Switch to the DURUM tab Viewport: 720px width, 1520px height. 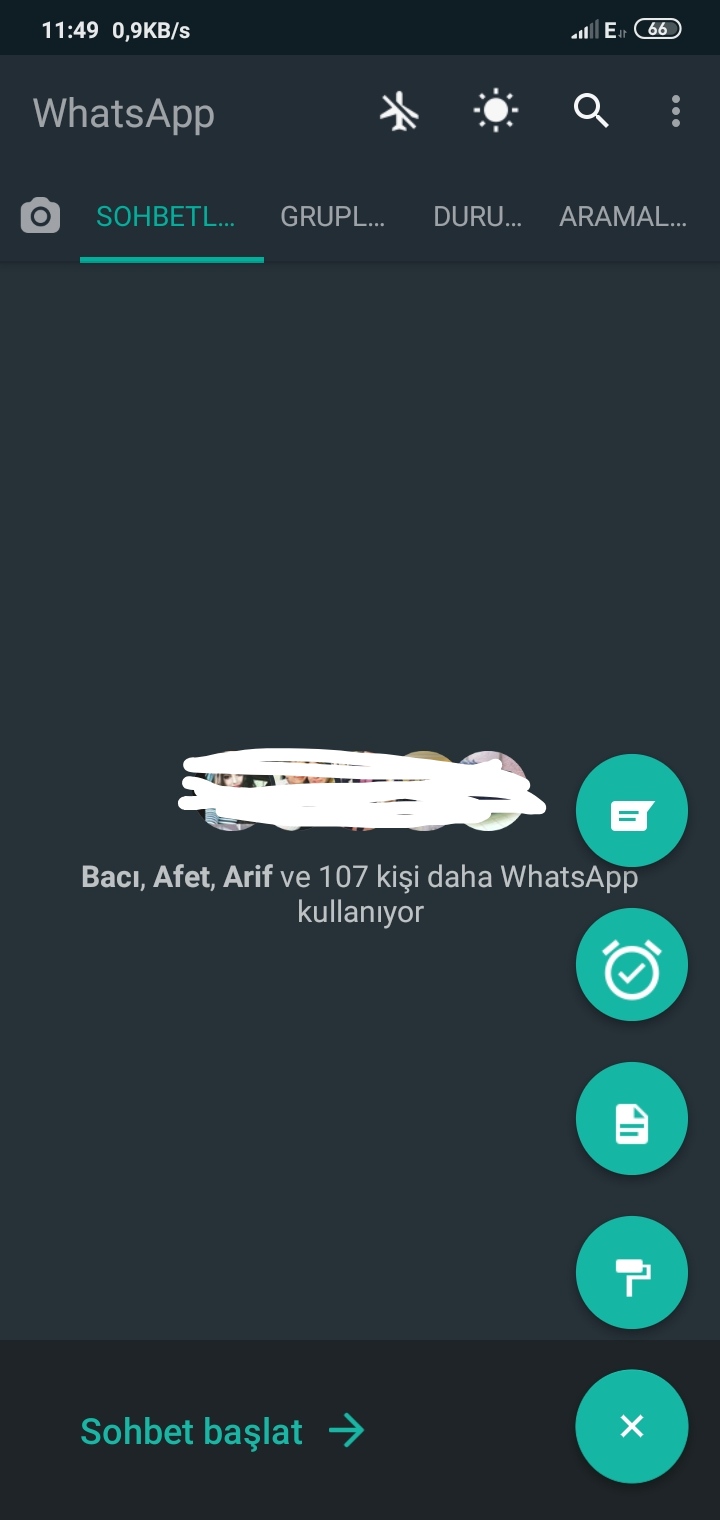tap(477, 217)
